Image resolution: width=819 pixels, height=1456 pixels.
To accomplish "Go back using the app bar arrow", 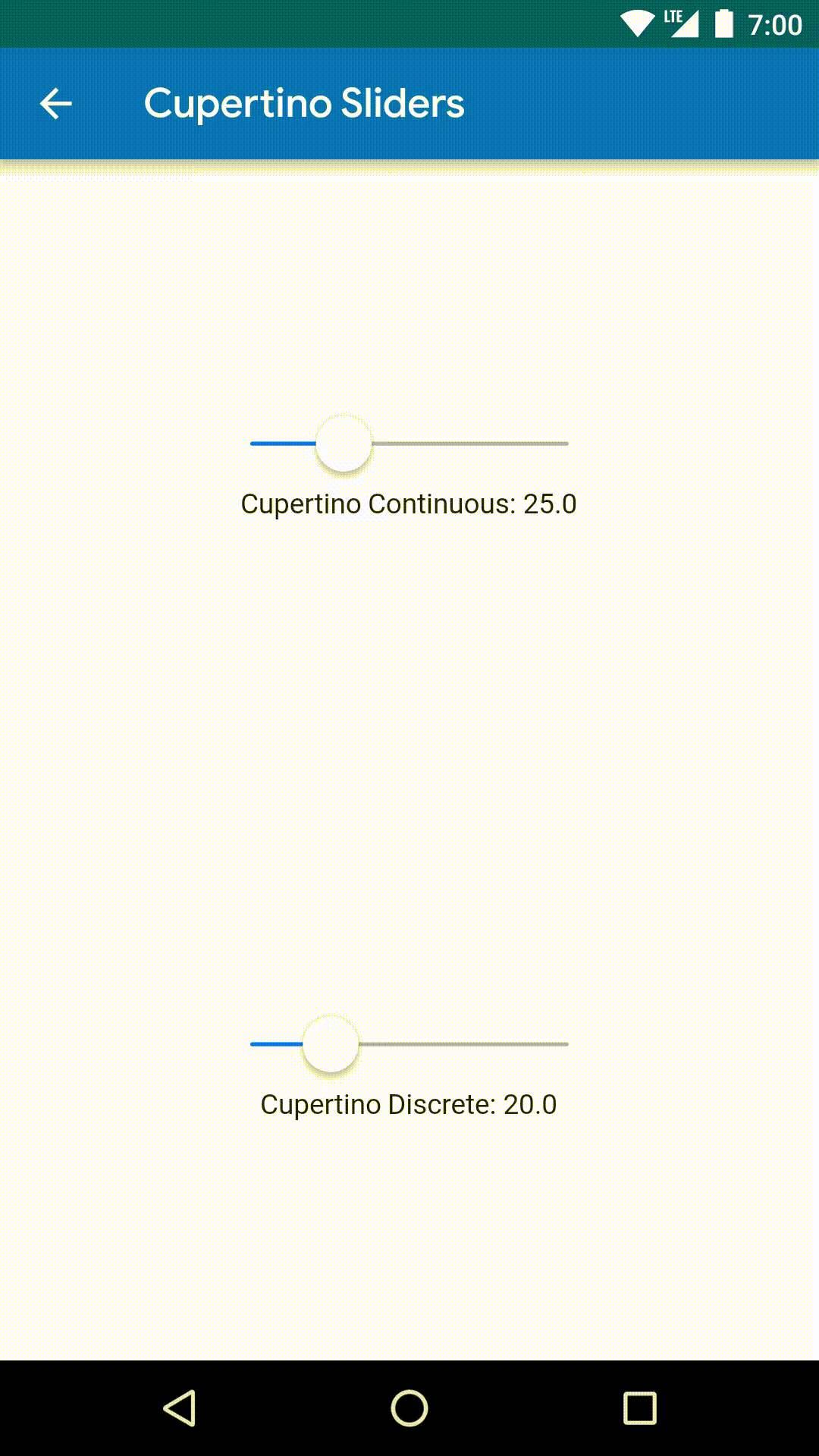I will 55,104.
